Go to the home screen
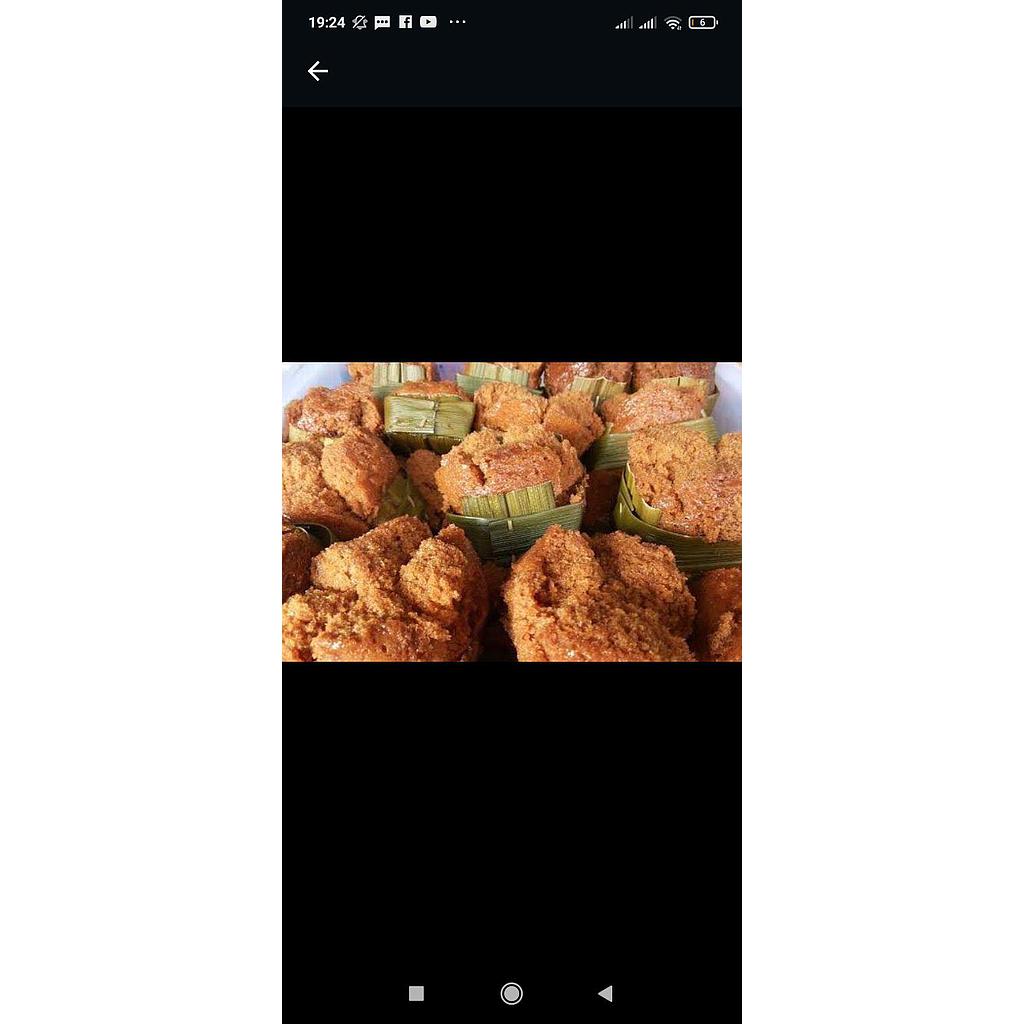 511,993
